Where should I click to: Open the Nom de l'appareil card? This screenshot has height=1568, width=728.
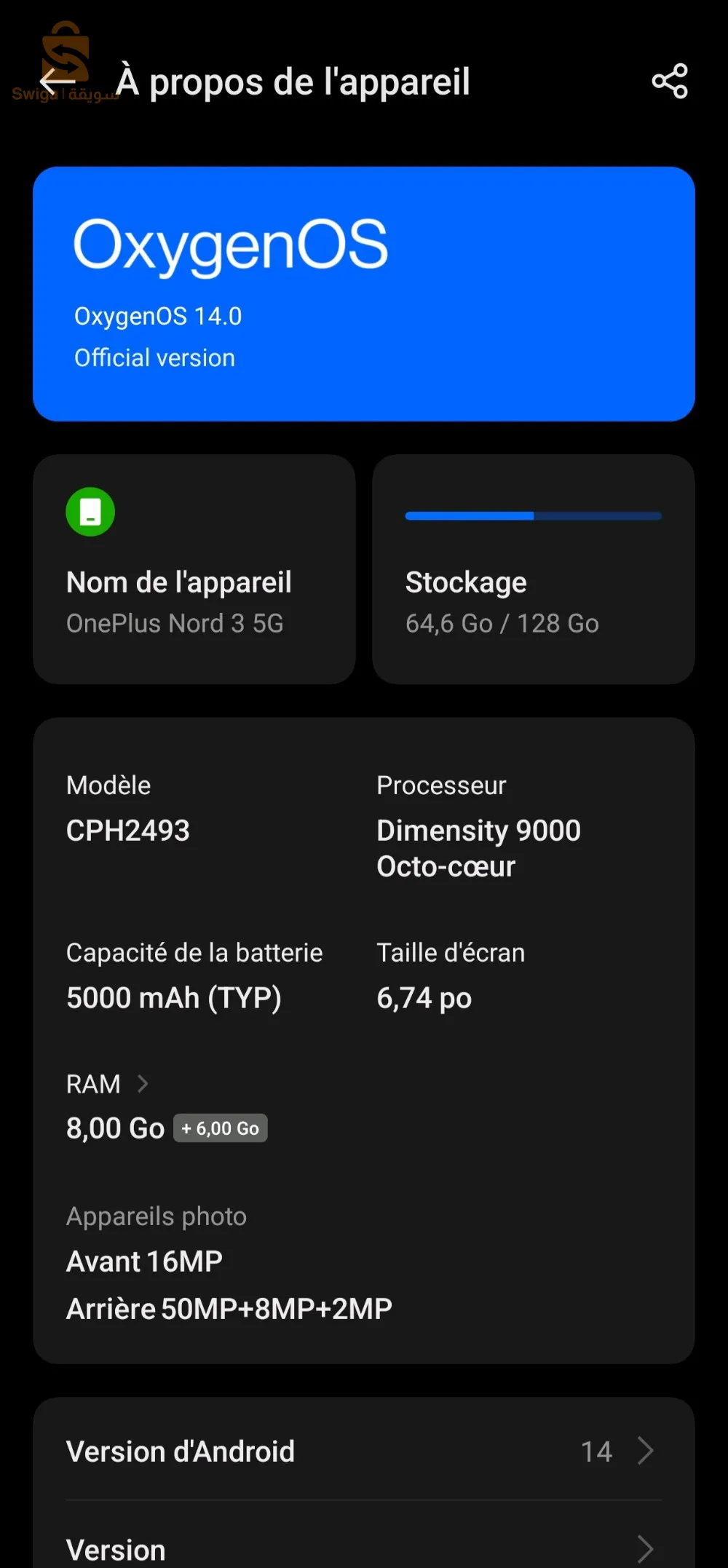[194, 569]
